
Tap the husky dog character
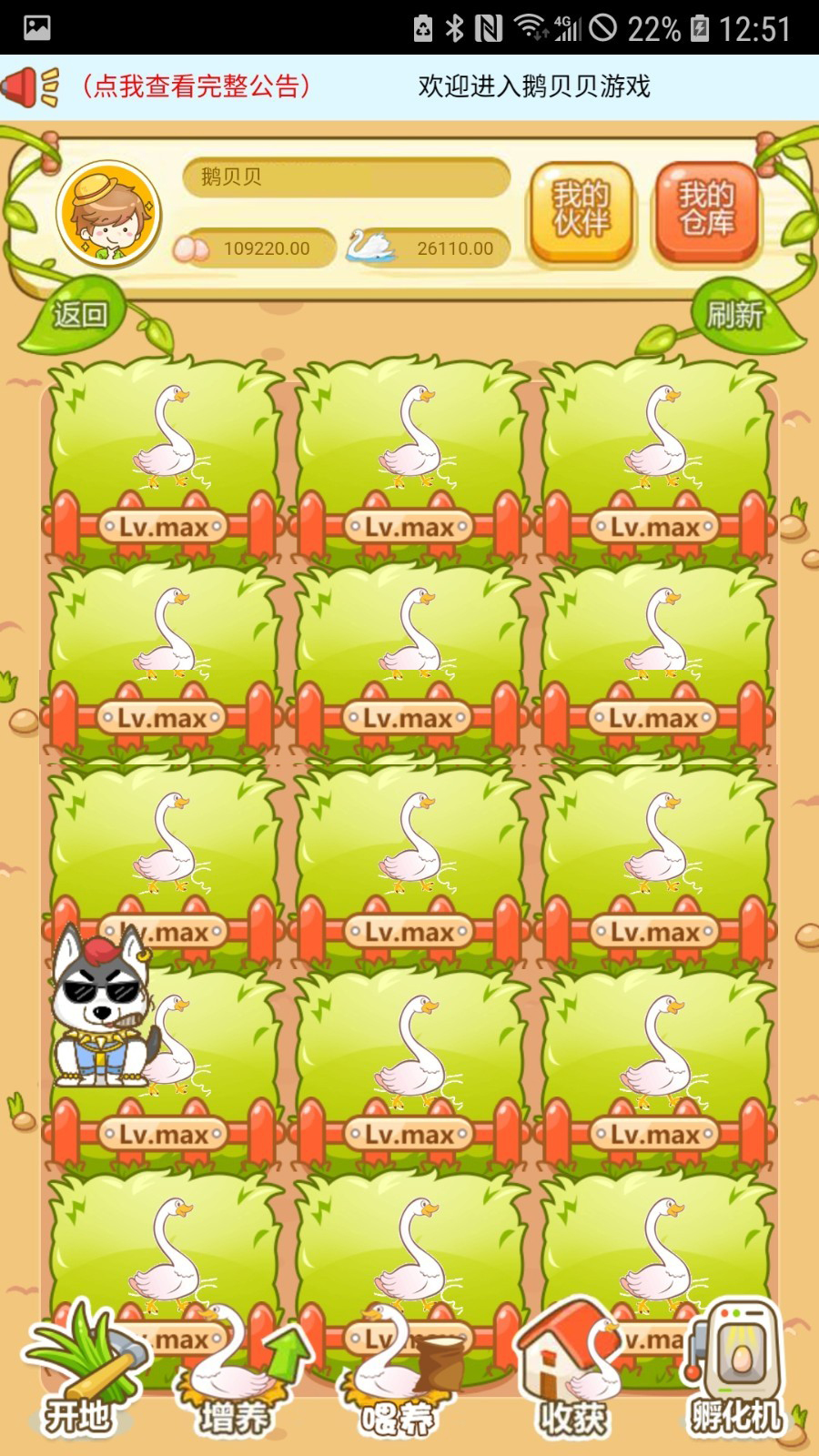pyautogui.click(x=98, y=1010)
